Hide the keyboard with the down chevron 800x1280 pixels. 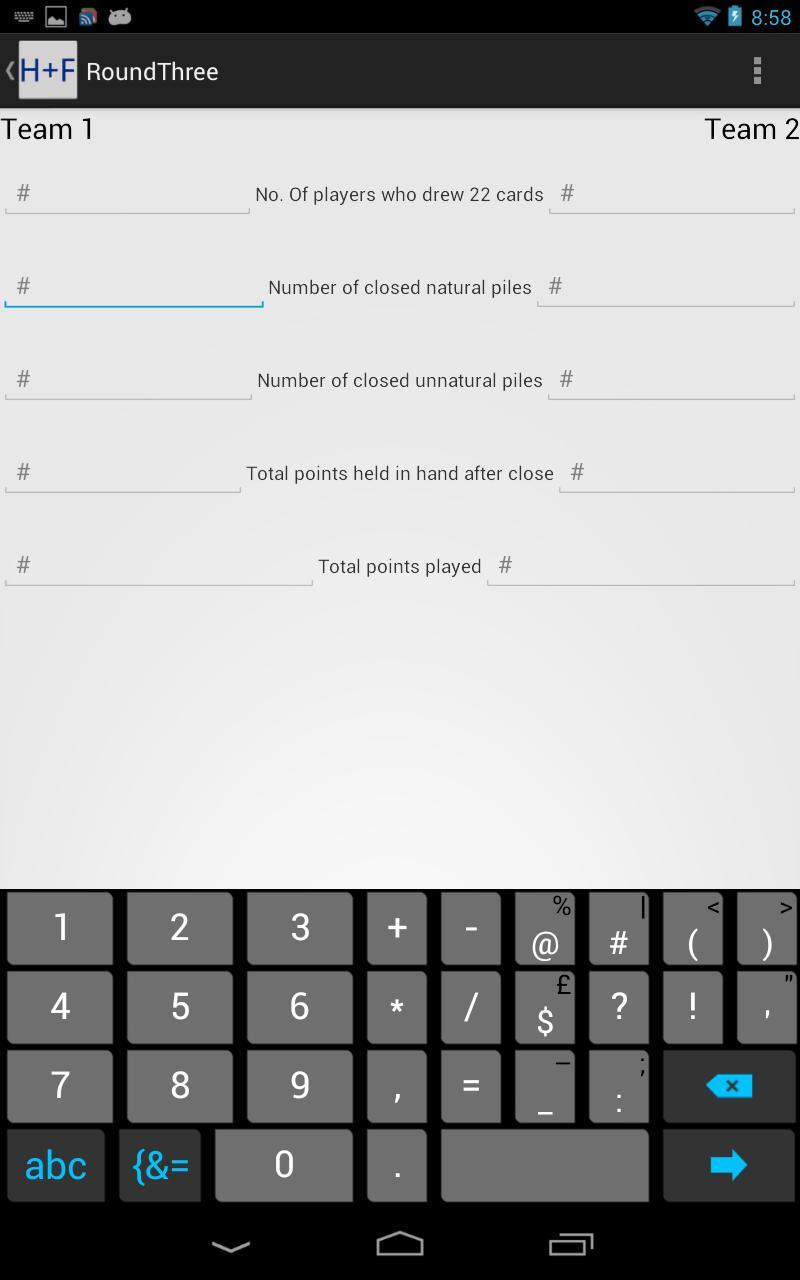tap(231, 1245)
